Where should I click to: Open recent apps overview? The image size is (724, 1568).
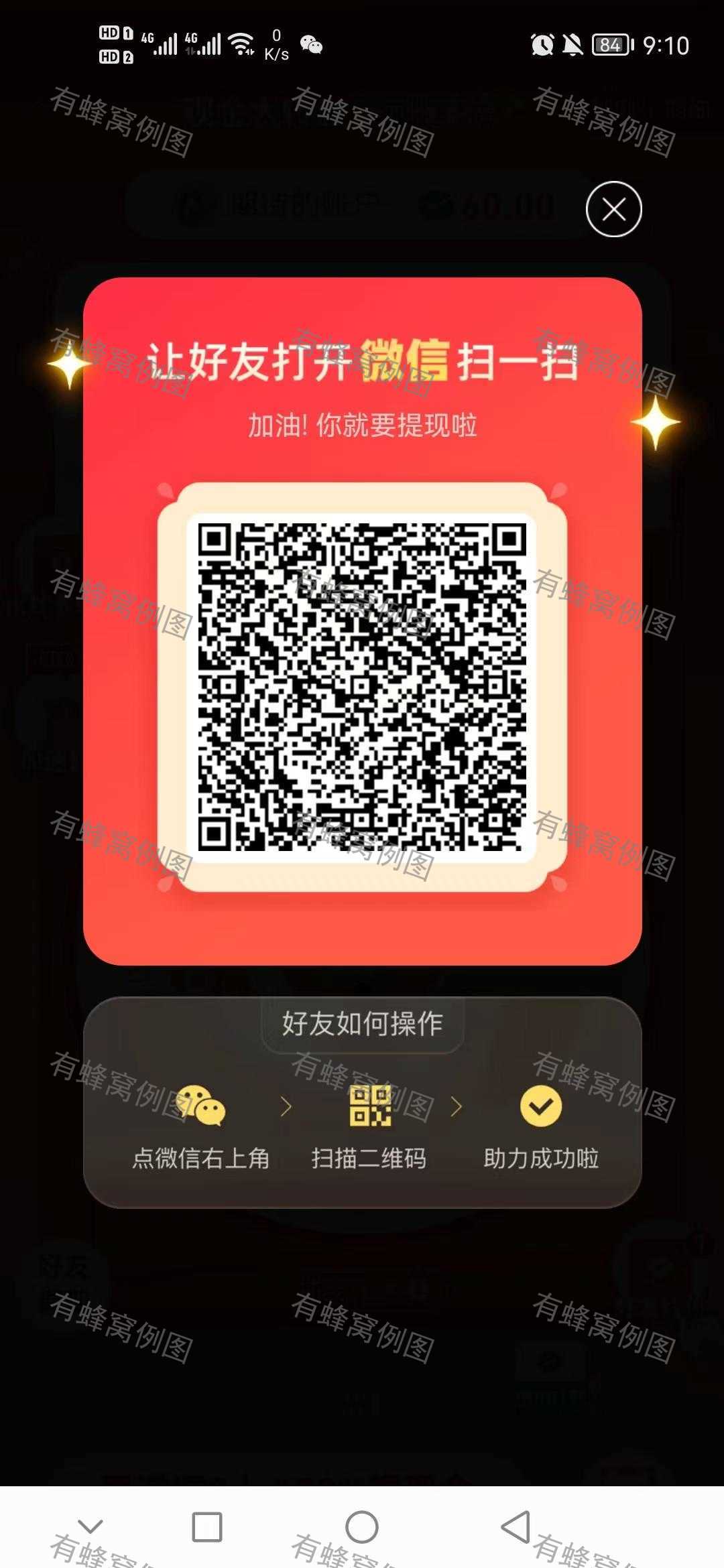[x=207, y=1527]
